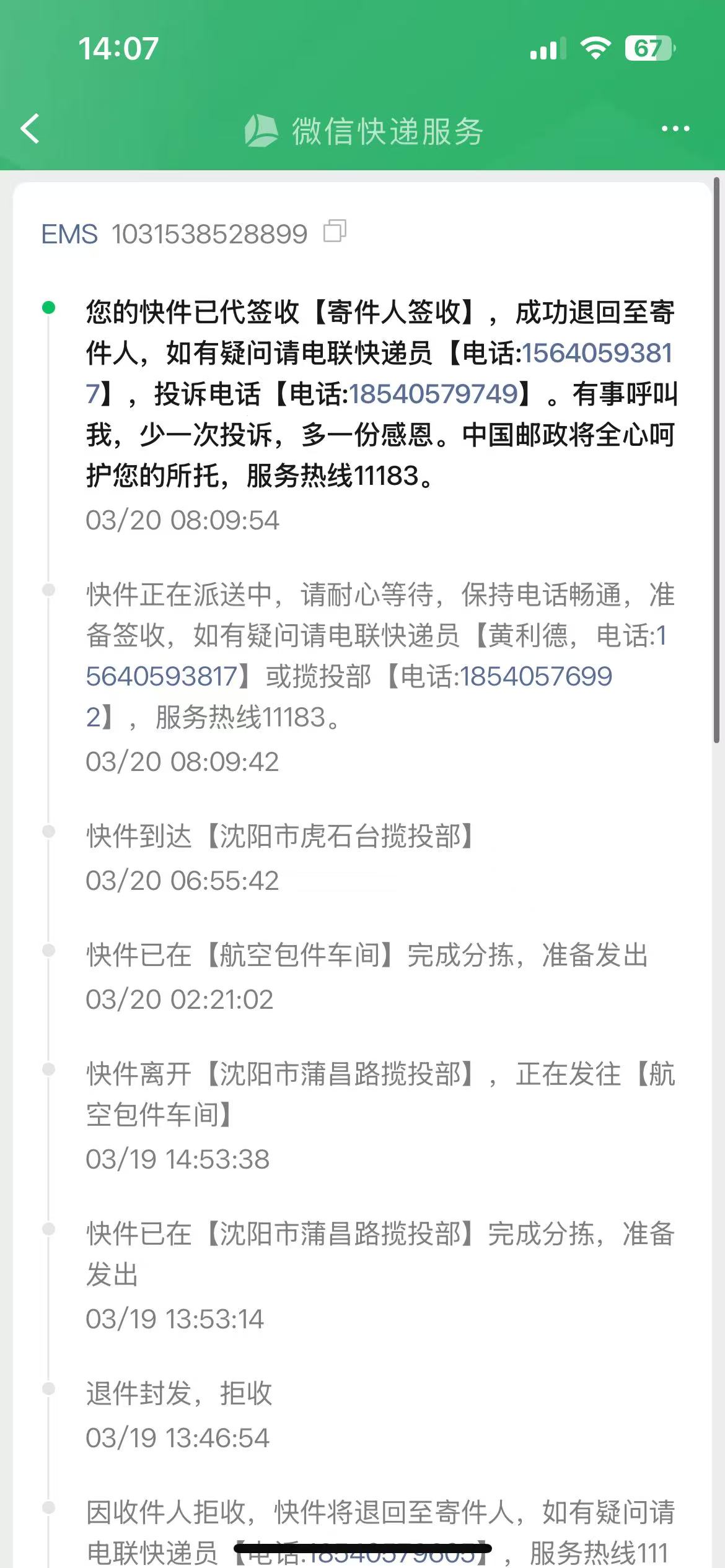Call courier number 15640593817 in signed-for update
Screen dimensions: 725x1568
pos(597,353)
